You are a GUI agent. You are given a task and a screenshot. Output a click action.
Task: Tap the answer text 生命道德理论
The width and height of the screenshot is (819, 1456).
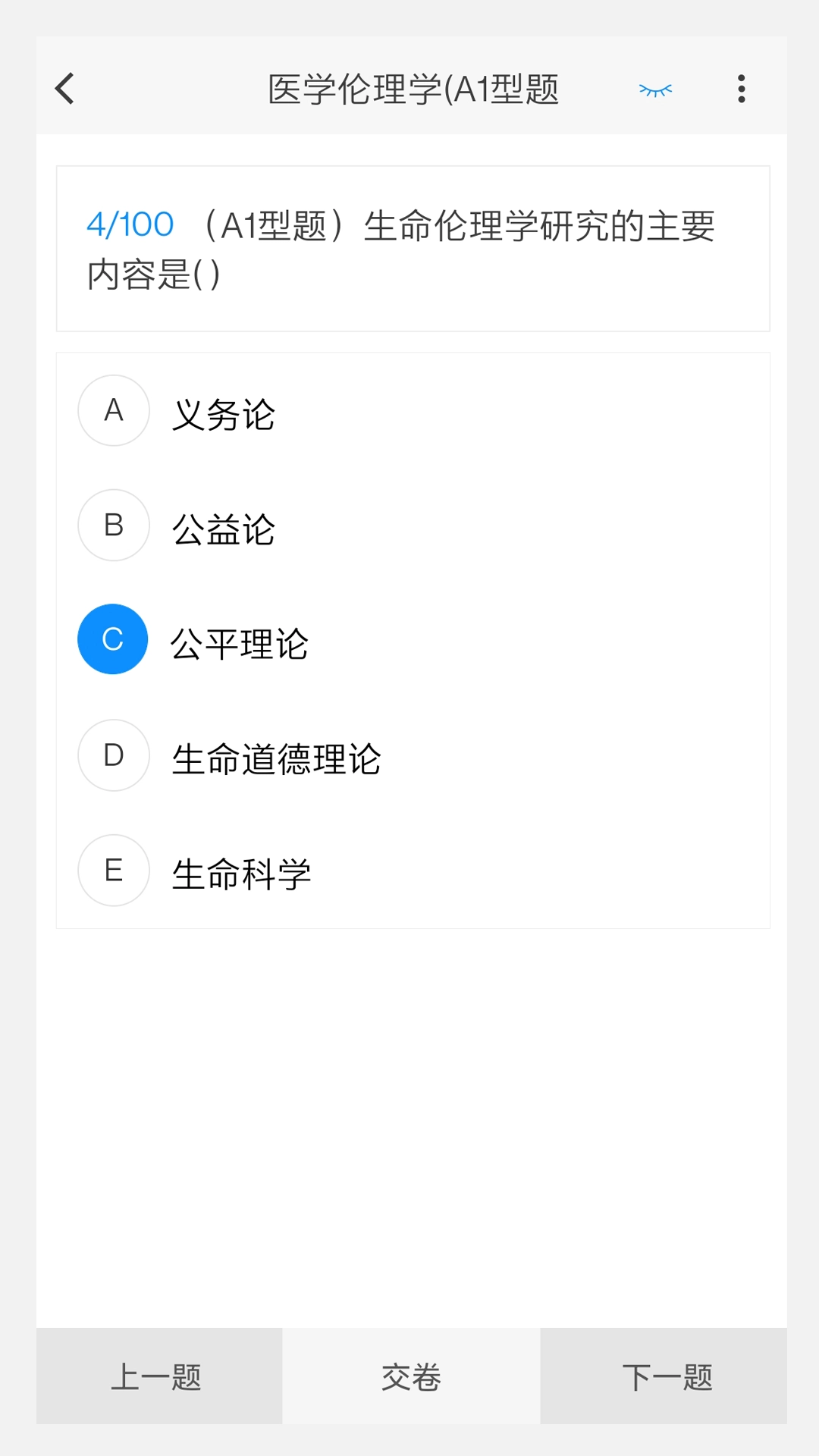coord(277,758)
